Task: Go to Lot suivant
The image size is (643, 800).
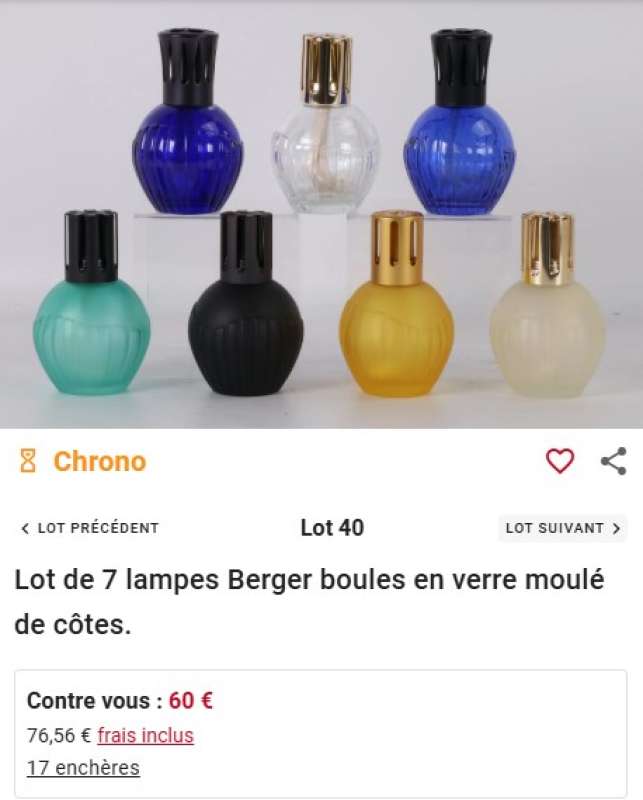Action: tap(563, 528)
